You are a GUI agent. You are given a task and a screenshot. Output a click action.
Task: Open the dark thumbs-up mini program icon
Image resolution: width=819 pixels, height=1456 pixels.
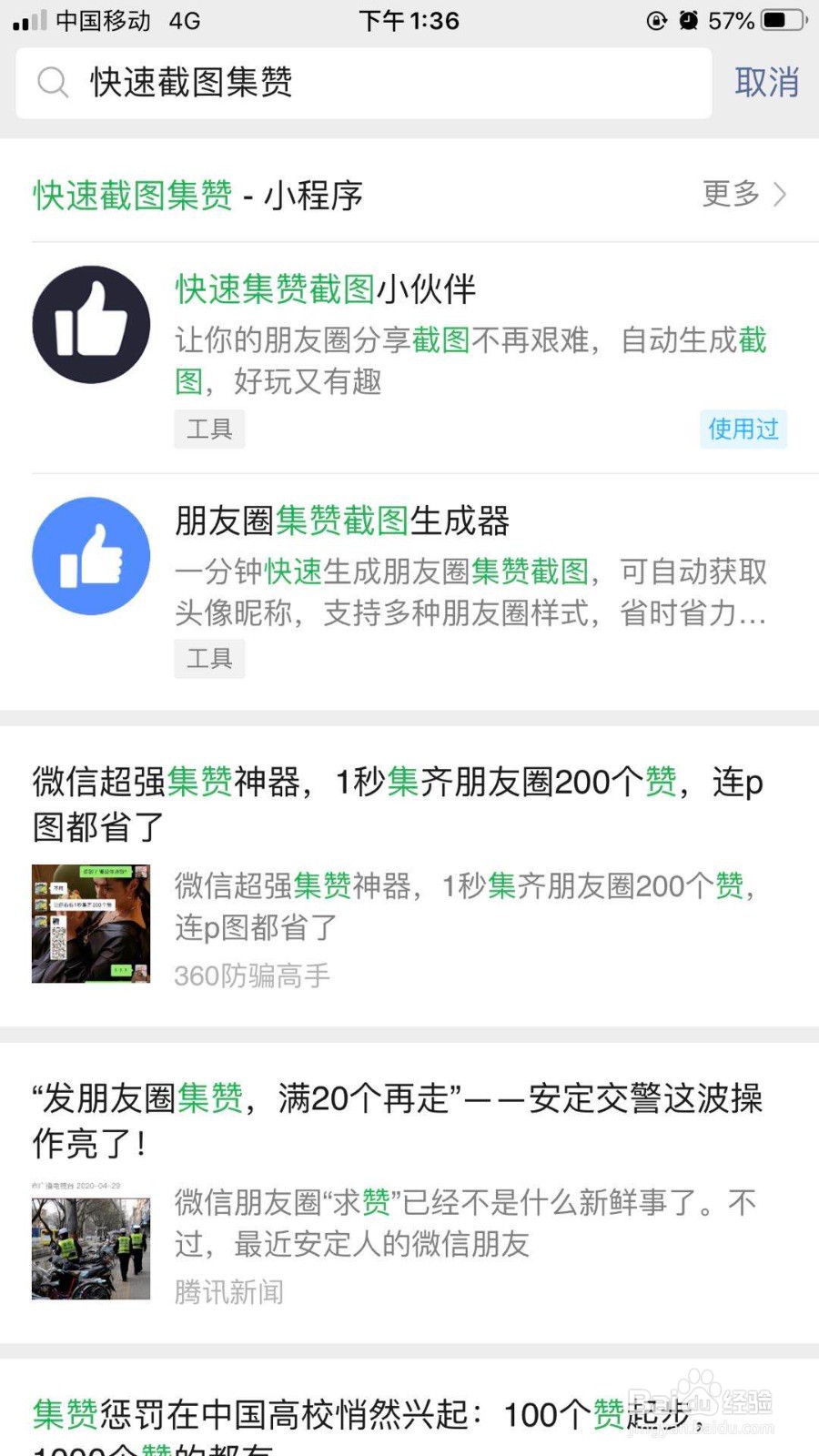click(x=91, y=326)
